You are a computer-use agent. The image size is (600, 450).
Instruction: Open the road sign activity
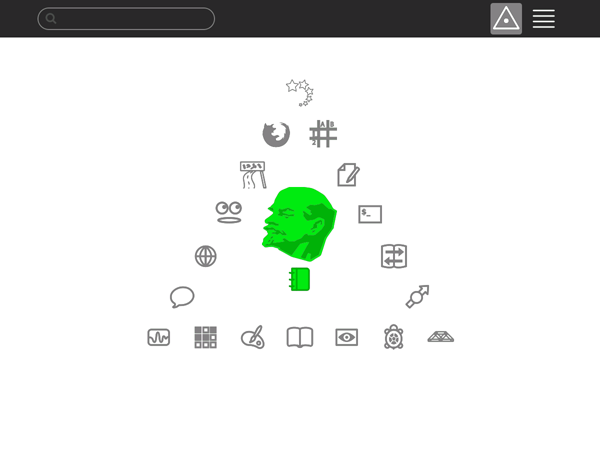[253, 174]
